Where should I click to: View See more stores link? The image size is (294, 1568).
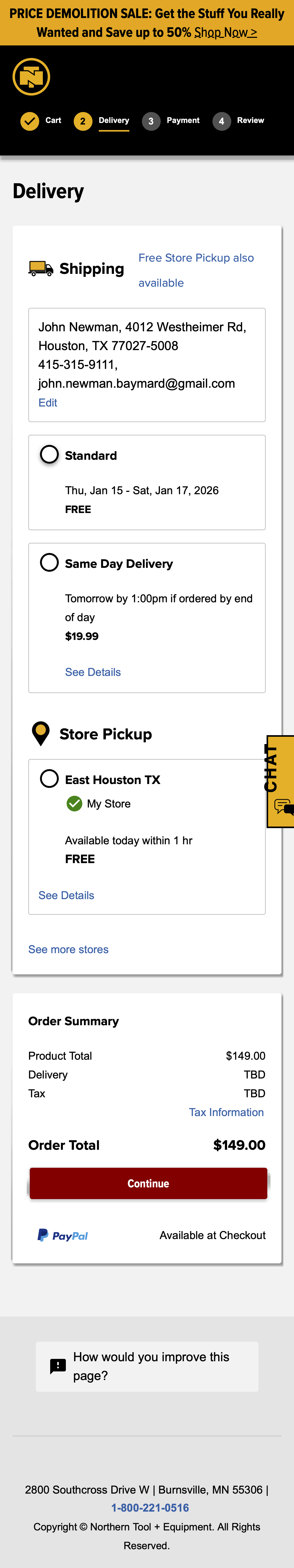pos(68,950)
